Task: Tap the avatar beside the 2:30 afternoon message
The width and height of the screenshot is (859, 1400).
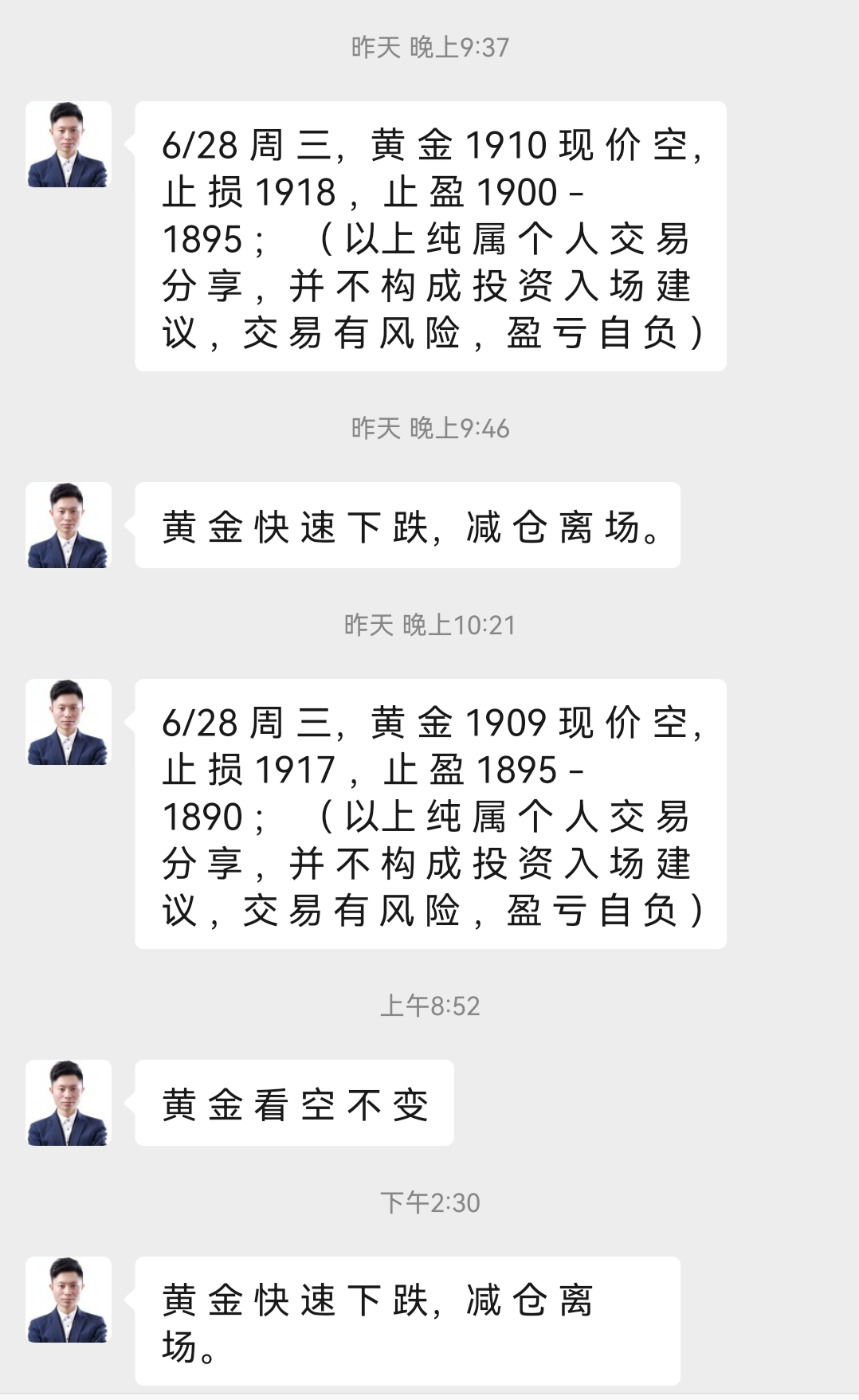Action: [x=68, y=1300]
